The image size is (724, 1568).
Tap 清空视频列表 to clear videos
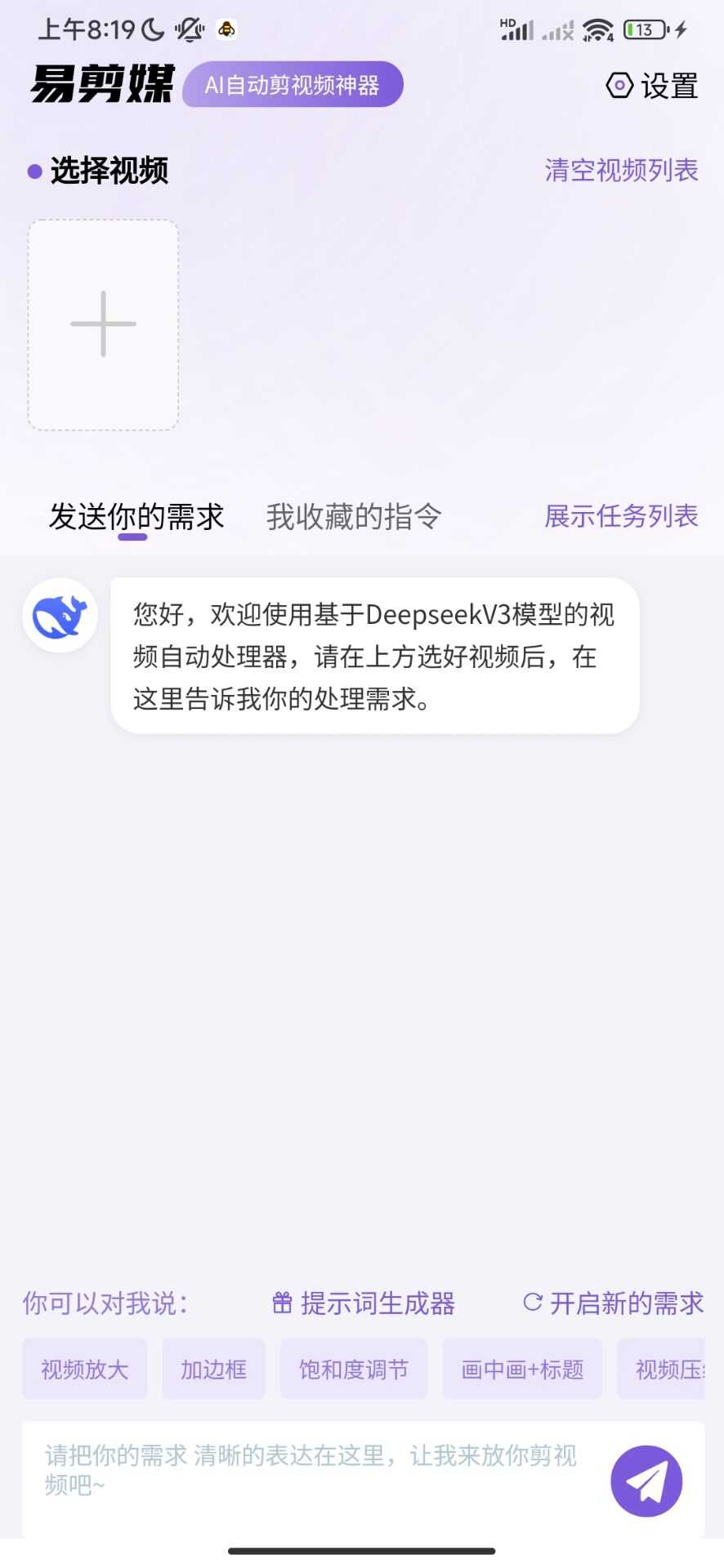click(x=621, y=170)
